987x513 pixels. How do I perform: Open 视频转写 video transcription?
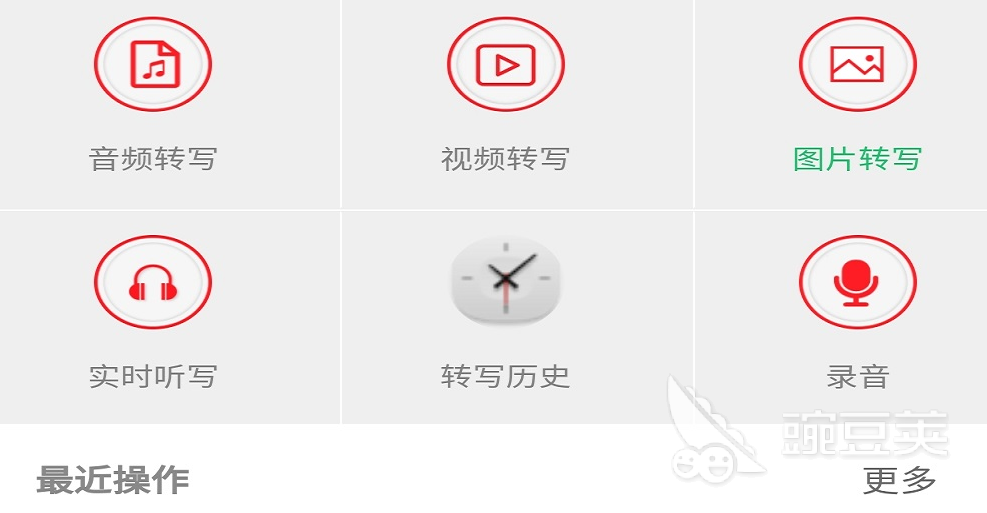(505, 66)
